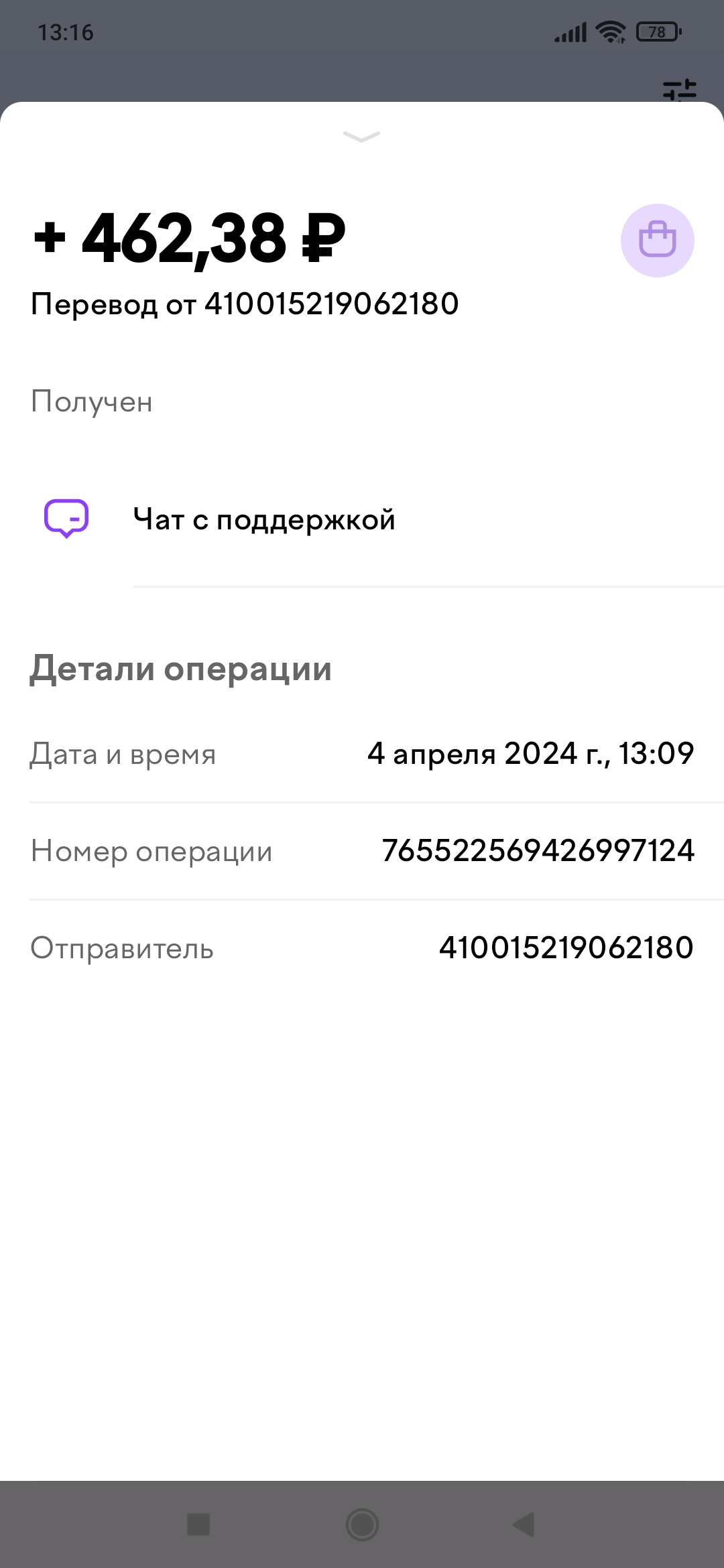The height and width of the screenshot is (1568, 724).
Task: Tap the purple shopping bag category icon
Action: tap(657, 240)
